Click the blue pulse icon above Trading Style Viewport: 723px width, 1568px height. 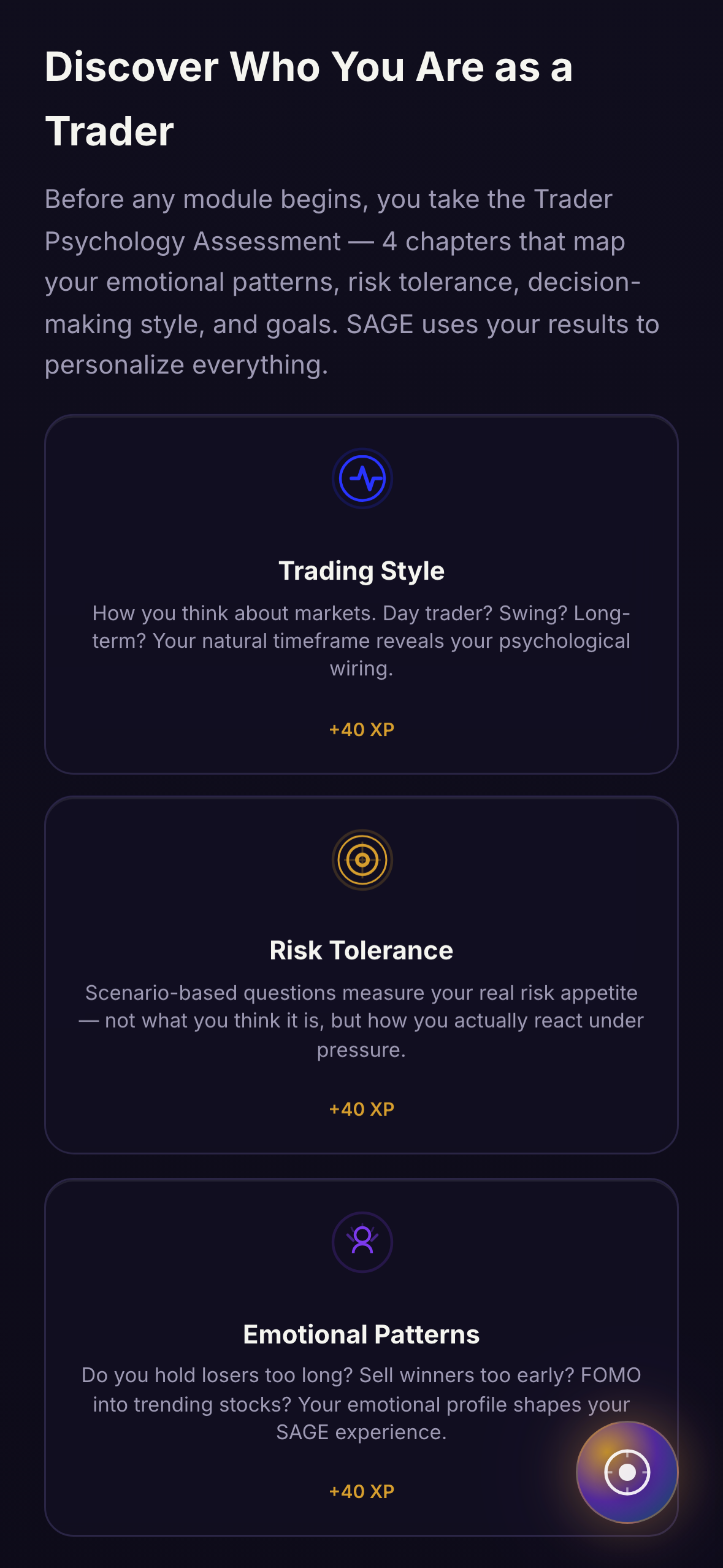click(362, 478)
